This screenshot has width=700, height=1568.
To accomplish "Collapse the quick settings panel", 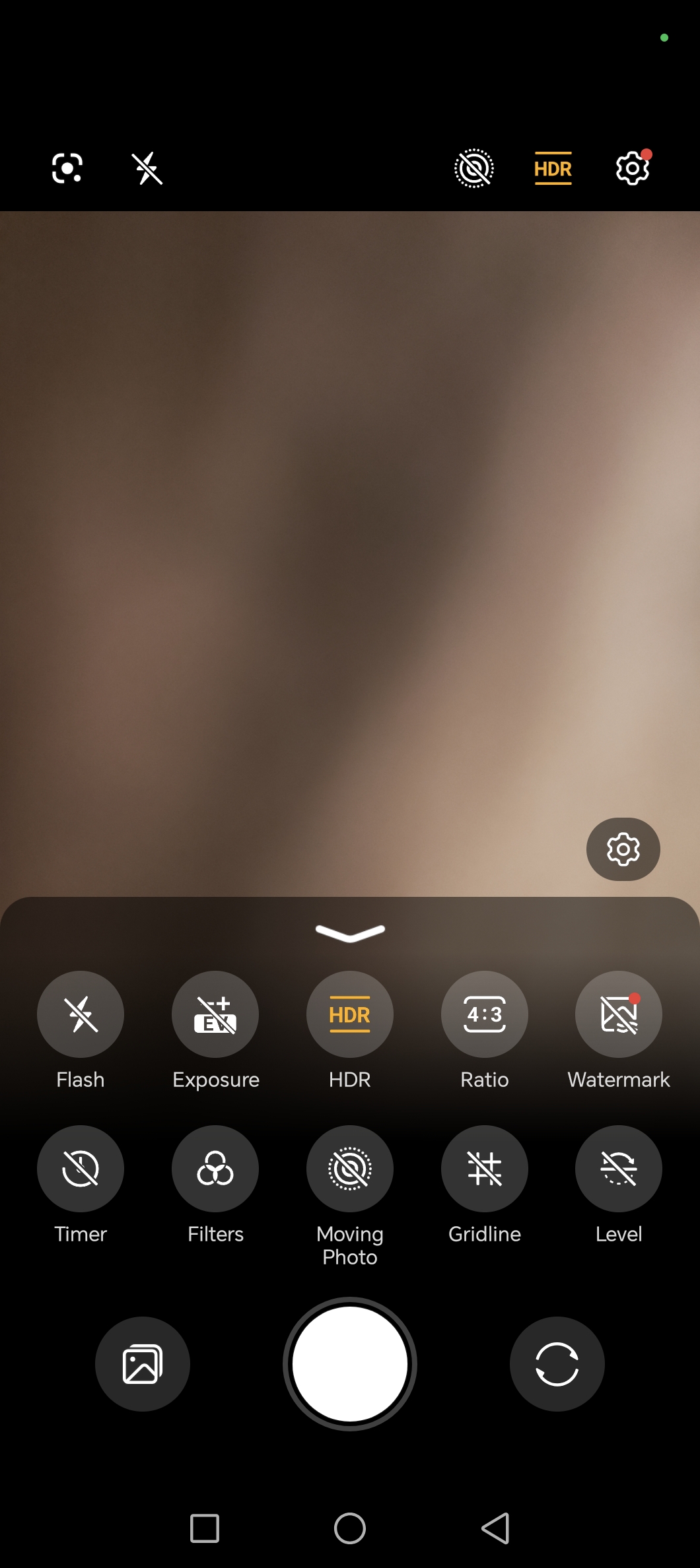I will point(350,932).
